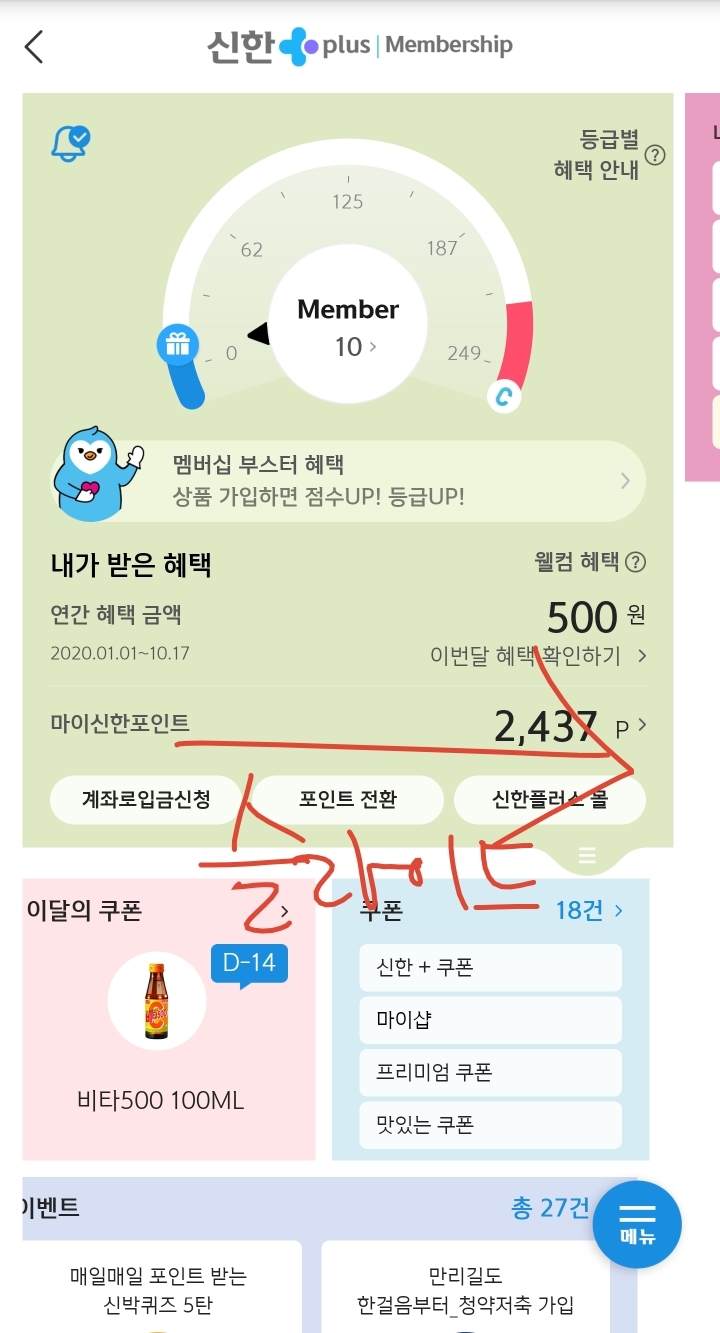Open event 매일매일 포인트 받는 신박퀴즈 5탄
The image size is (720, 1333).
pyautogui.click(x=159, y=1288)
